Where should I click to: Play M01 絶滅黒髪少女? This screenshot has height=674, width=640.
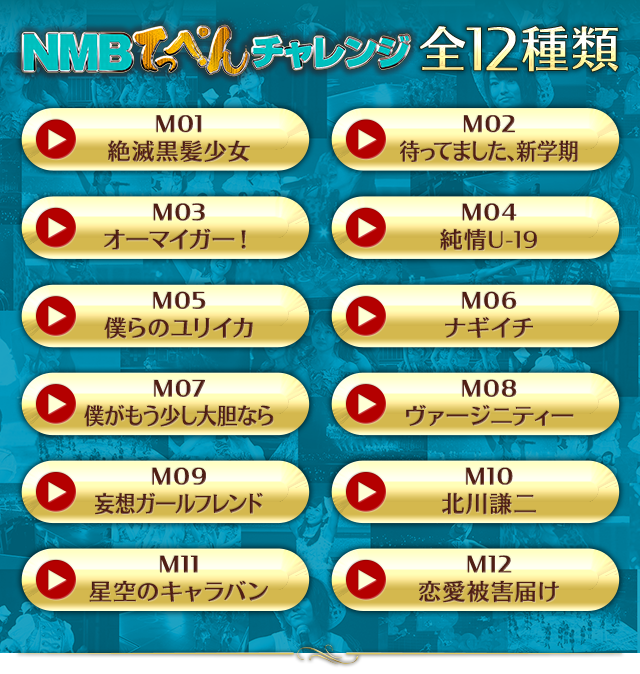pos(165,140)
